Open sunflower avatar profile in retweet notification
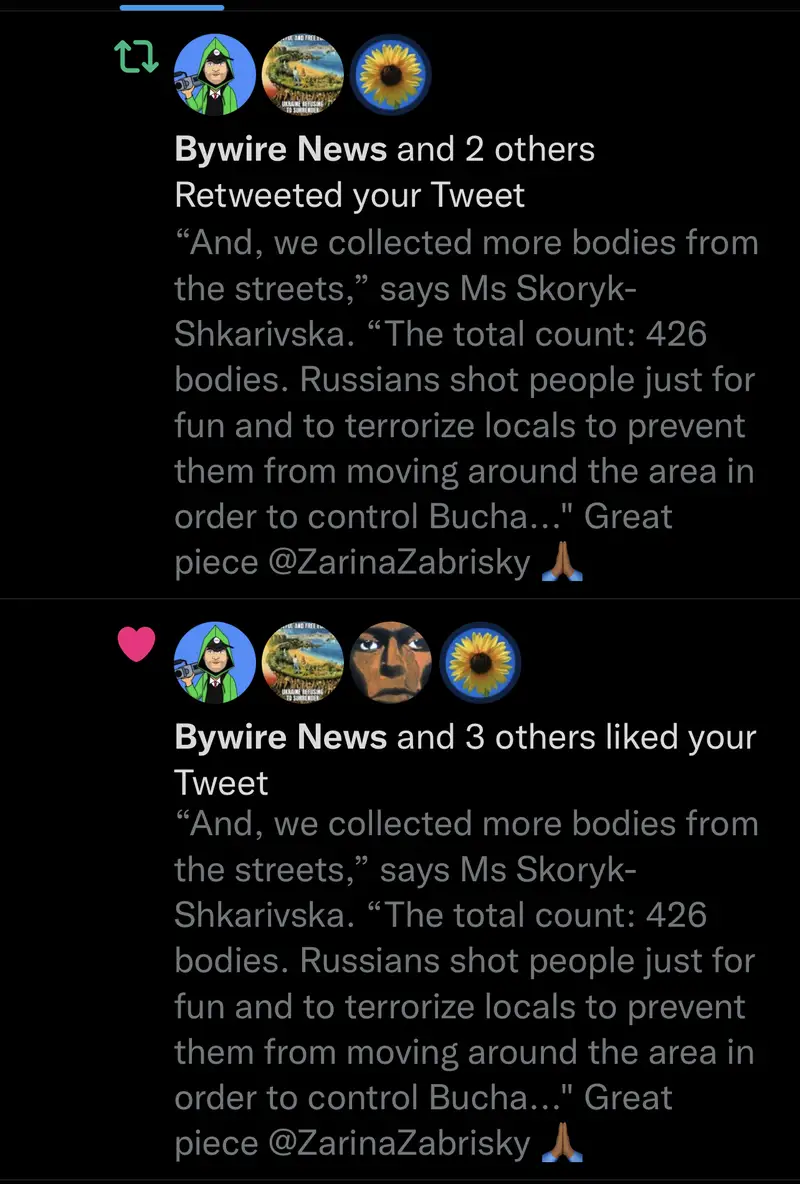The height and width of the screenshot is (1184, 800). click(x=396, y=75)
